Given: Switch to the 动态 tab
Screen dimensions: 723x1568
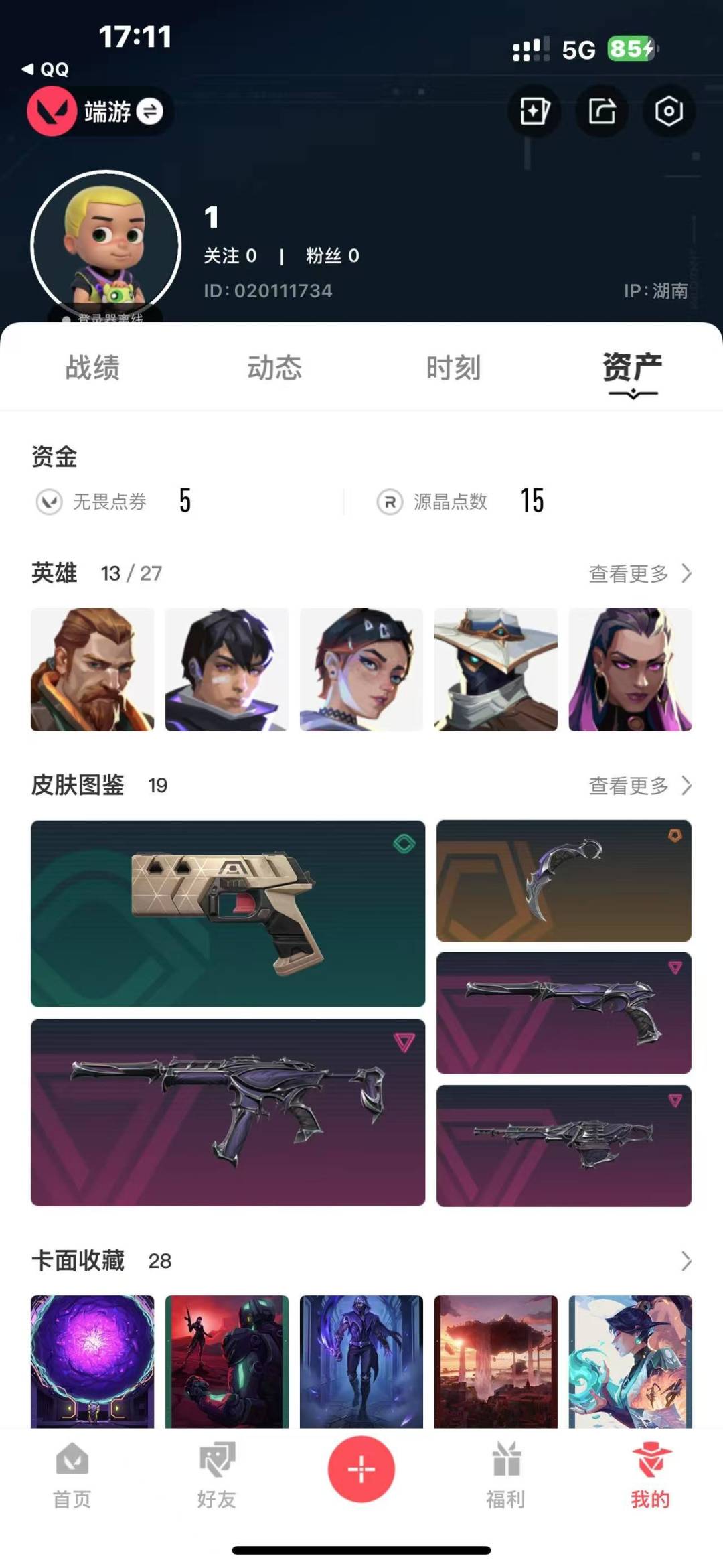Looking at the screenshot, I should [x=274, y=368].
